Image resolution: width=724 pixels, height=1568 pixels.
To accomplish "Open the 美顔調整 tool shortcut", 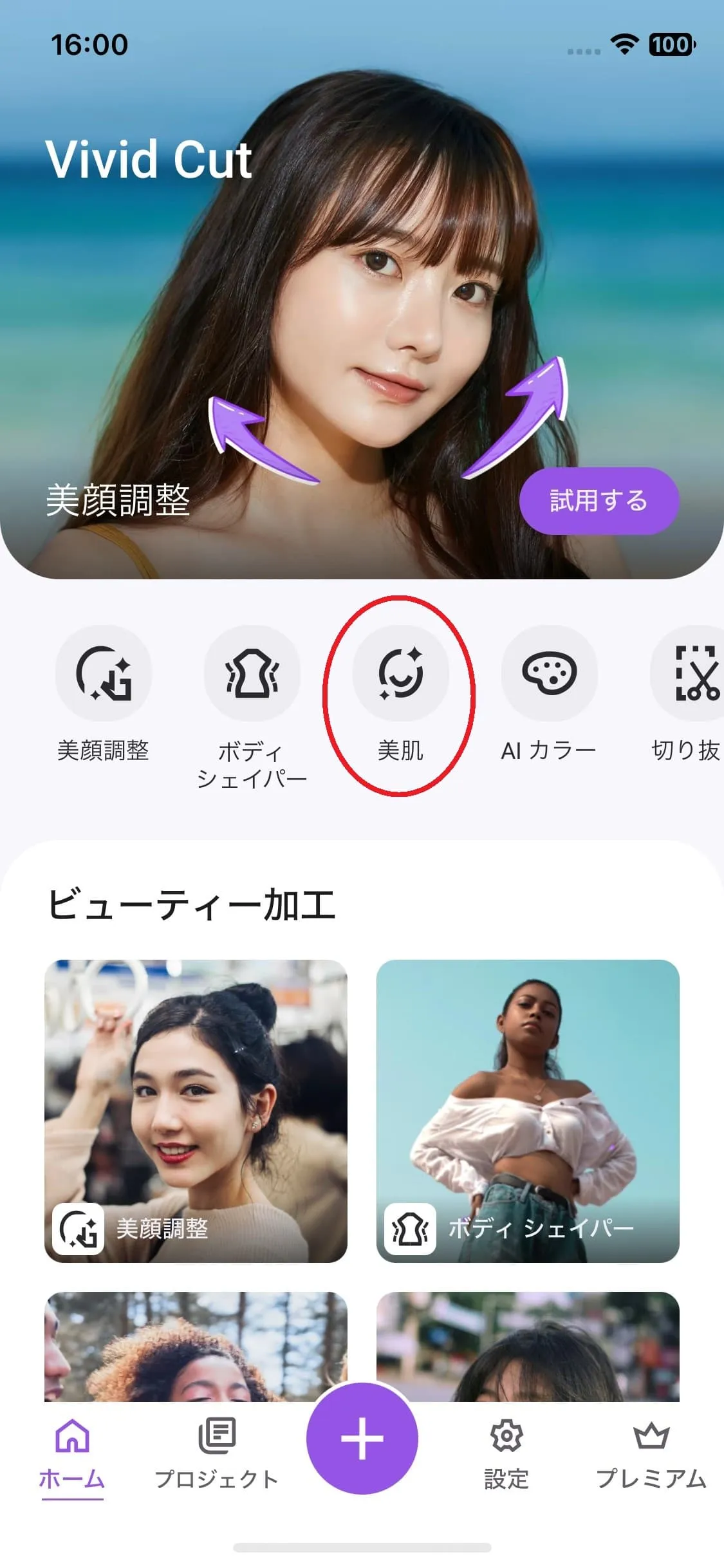I will click(104, 674).
